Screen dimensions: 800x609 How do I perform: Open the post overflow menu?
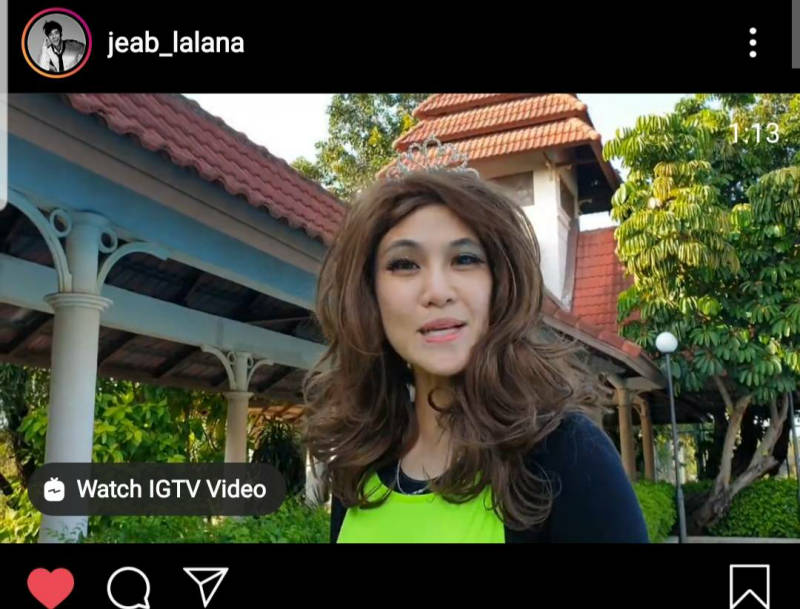pos(752,42)
